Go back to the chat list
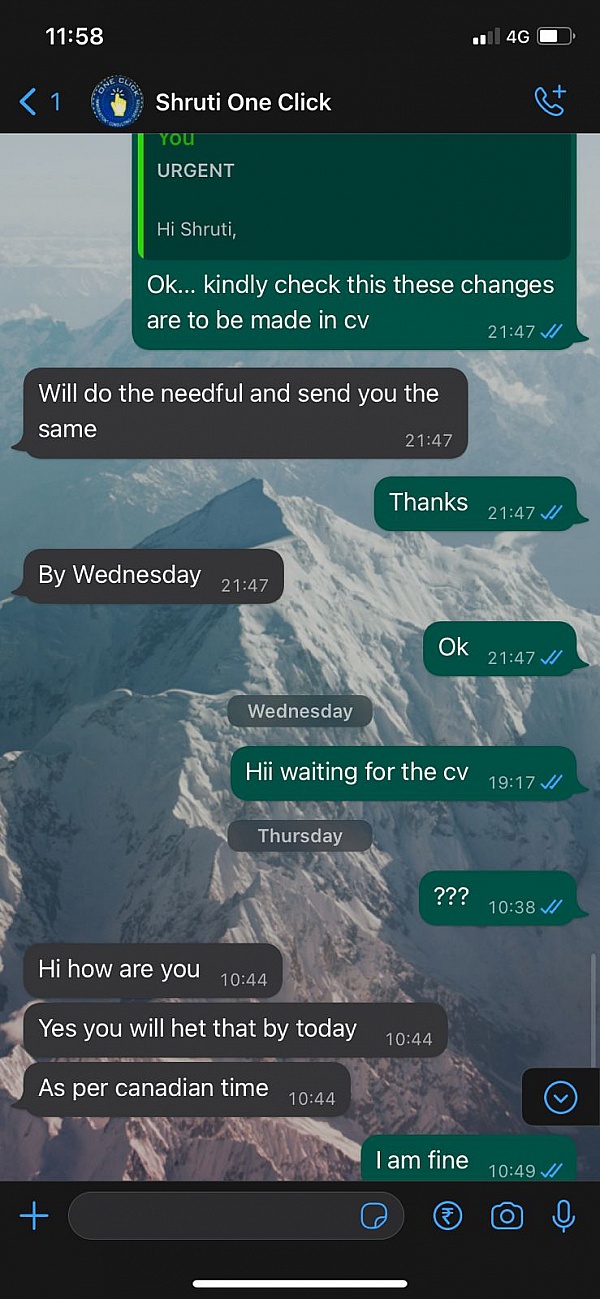Viewport: 600px width, 1299px height. [x=38, y=101]
